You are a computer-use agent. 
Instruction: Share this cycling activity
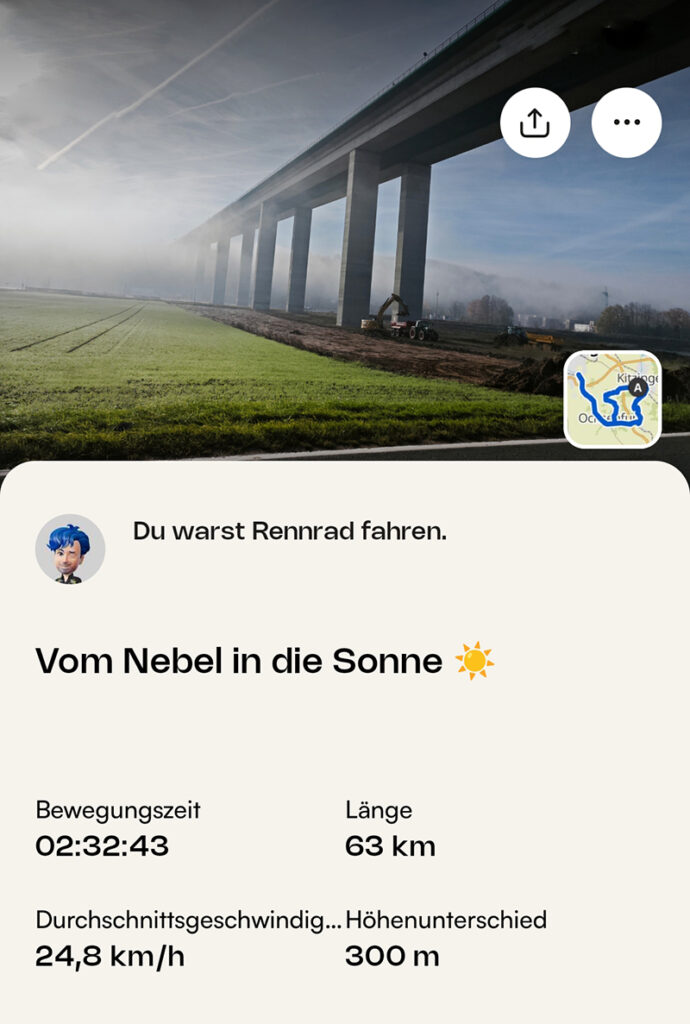pyautogui.click(x=535, y=123)
